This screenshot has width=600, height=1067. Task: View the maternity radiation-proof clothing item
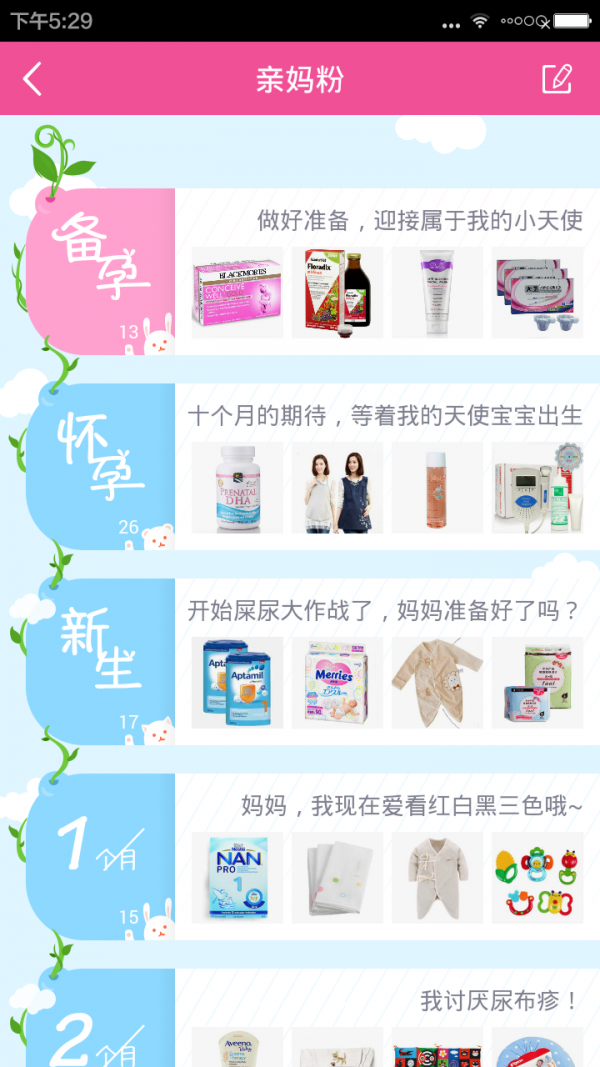tap(337, 488)
